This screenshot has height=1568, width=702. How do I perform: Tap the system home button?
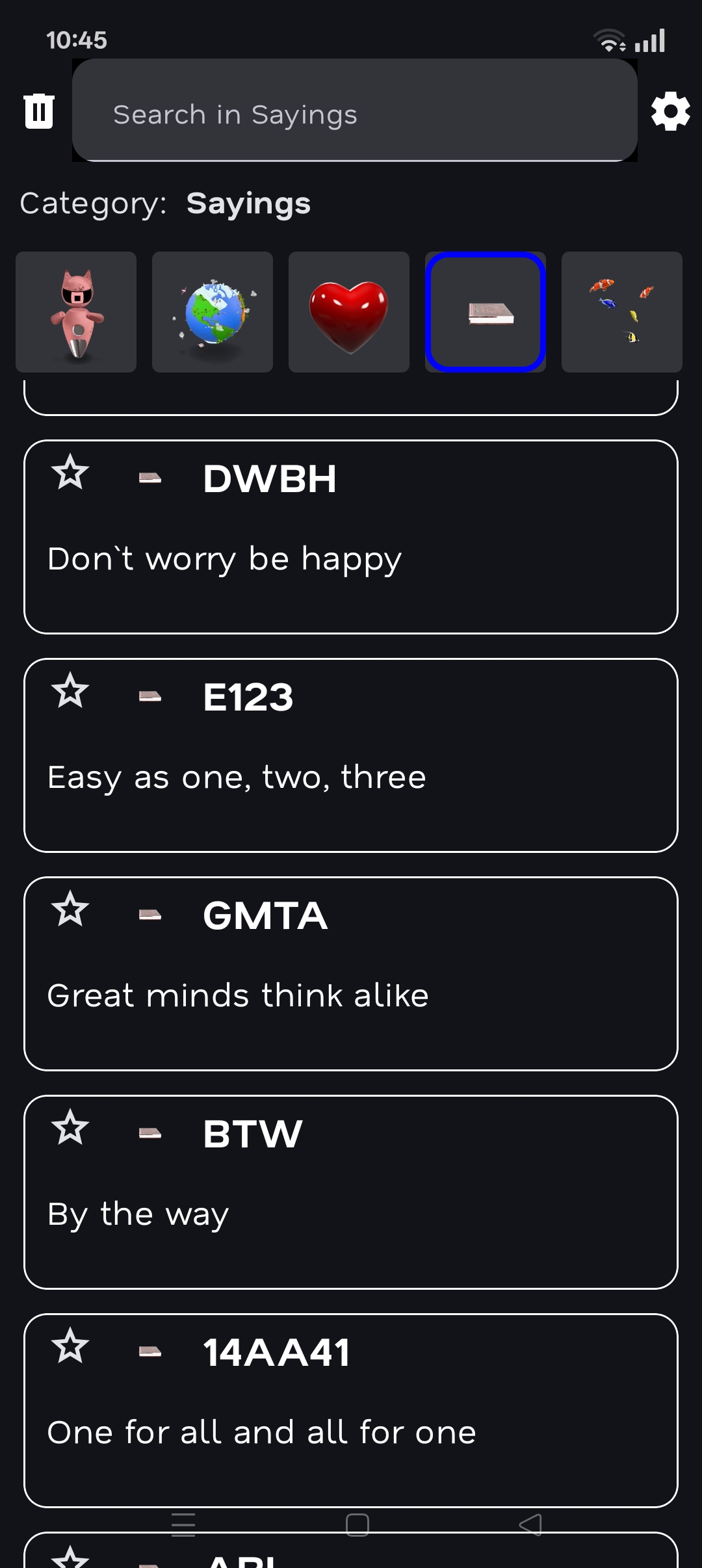[357, 1524]
